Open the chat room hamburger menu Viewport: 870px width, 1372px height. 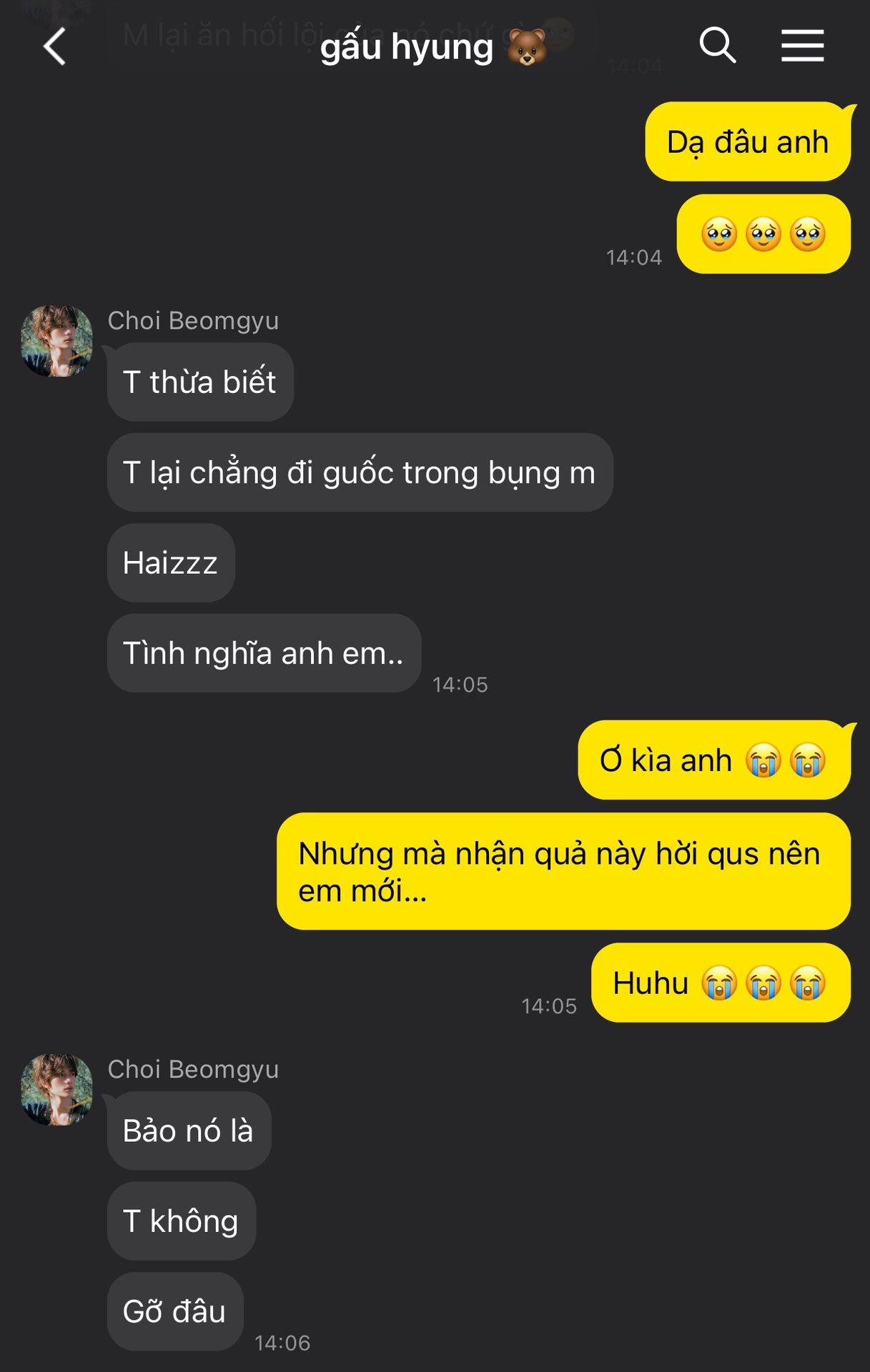tap(802, 46)
